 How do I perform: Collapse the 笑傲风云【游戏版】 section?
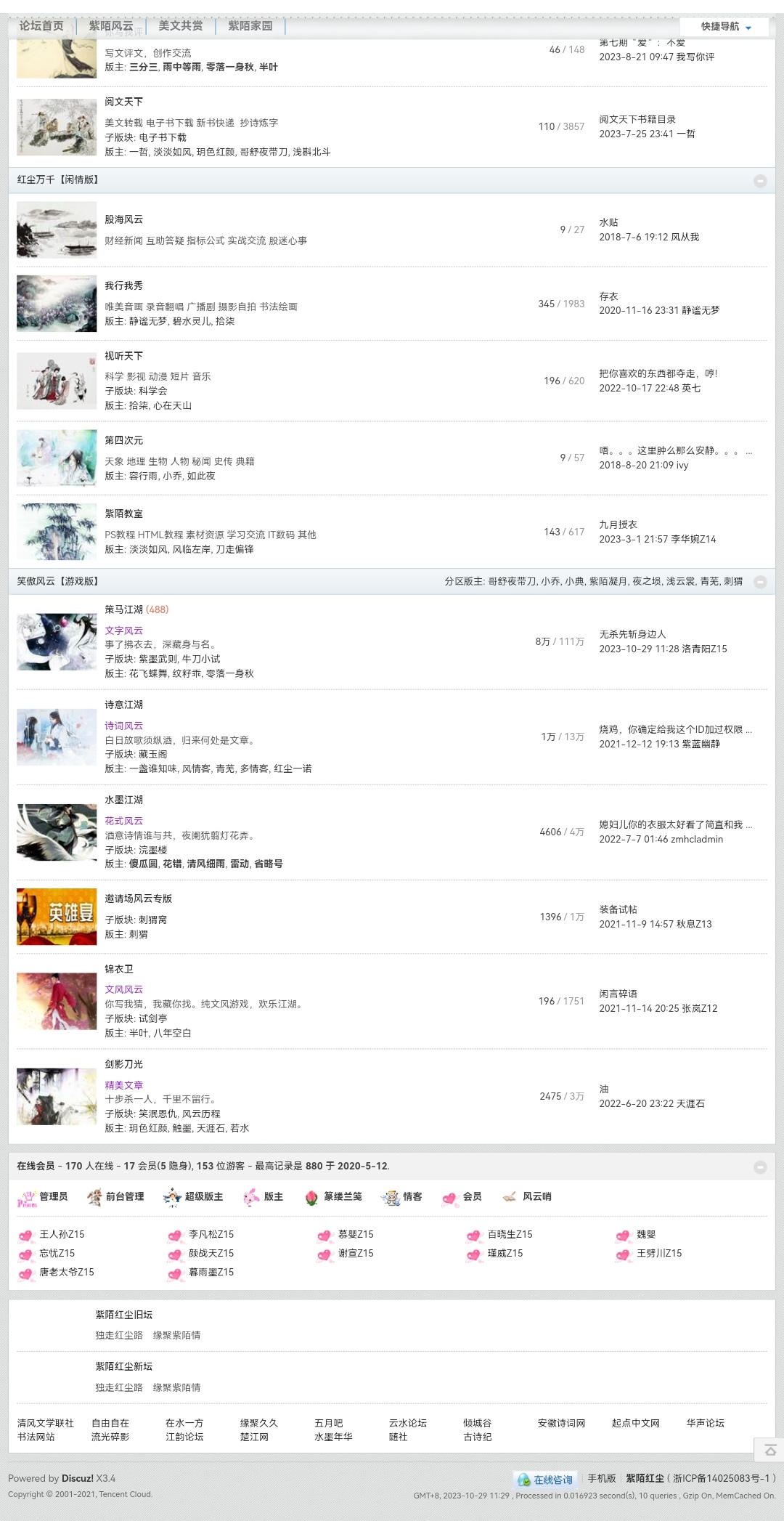pyautogui.click(x=760, y=582)
